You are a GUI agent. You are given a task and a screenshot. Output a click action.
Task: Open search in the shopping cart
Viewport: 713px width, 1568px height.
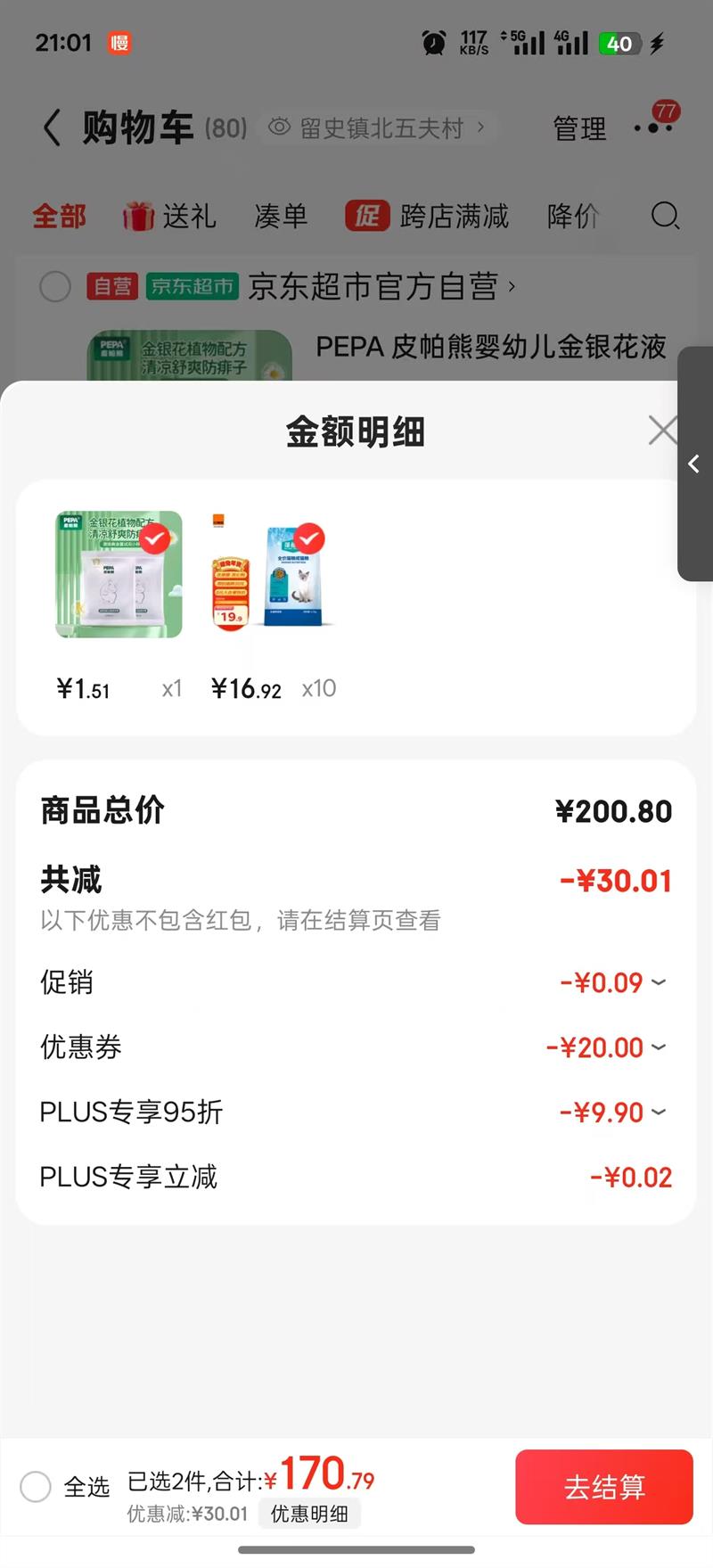pos(665,216)
